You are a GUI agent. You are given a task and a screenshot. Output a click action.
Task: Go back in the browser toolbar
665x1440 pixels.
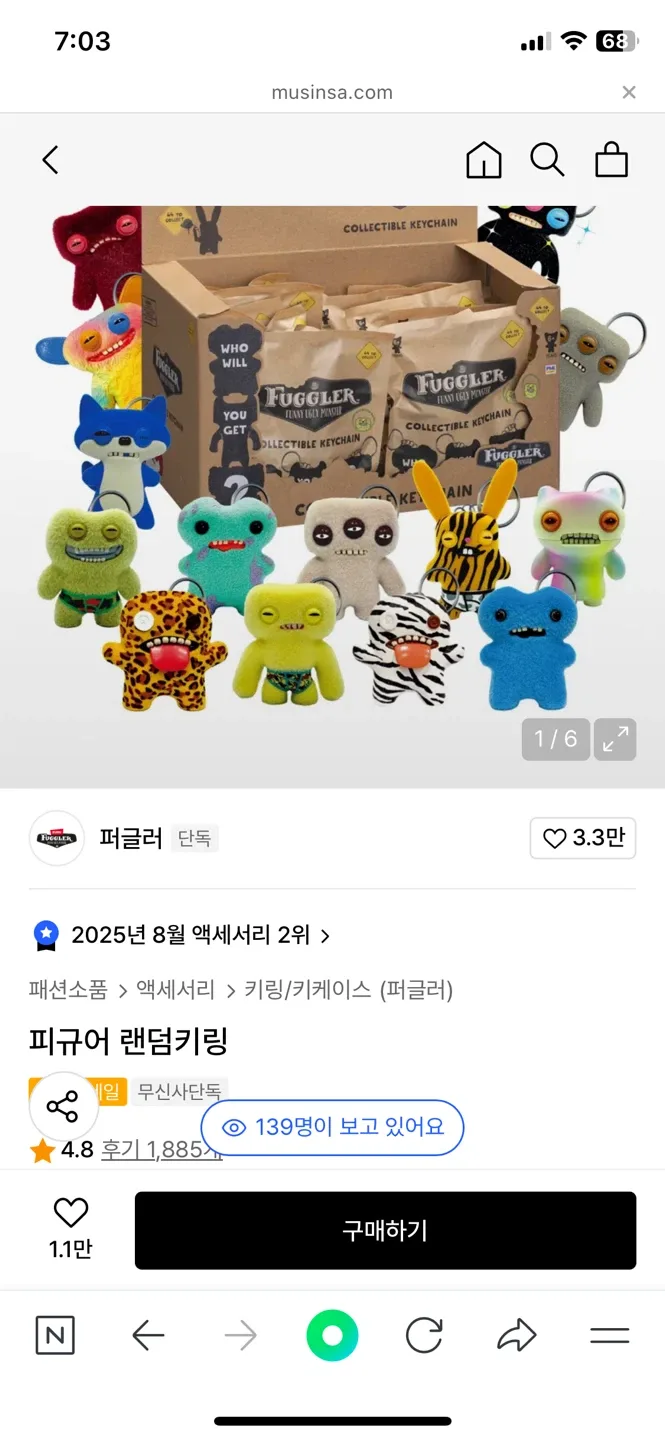[x=148, y=1335]
